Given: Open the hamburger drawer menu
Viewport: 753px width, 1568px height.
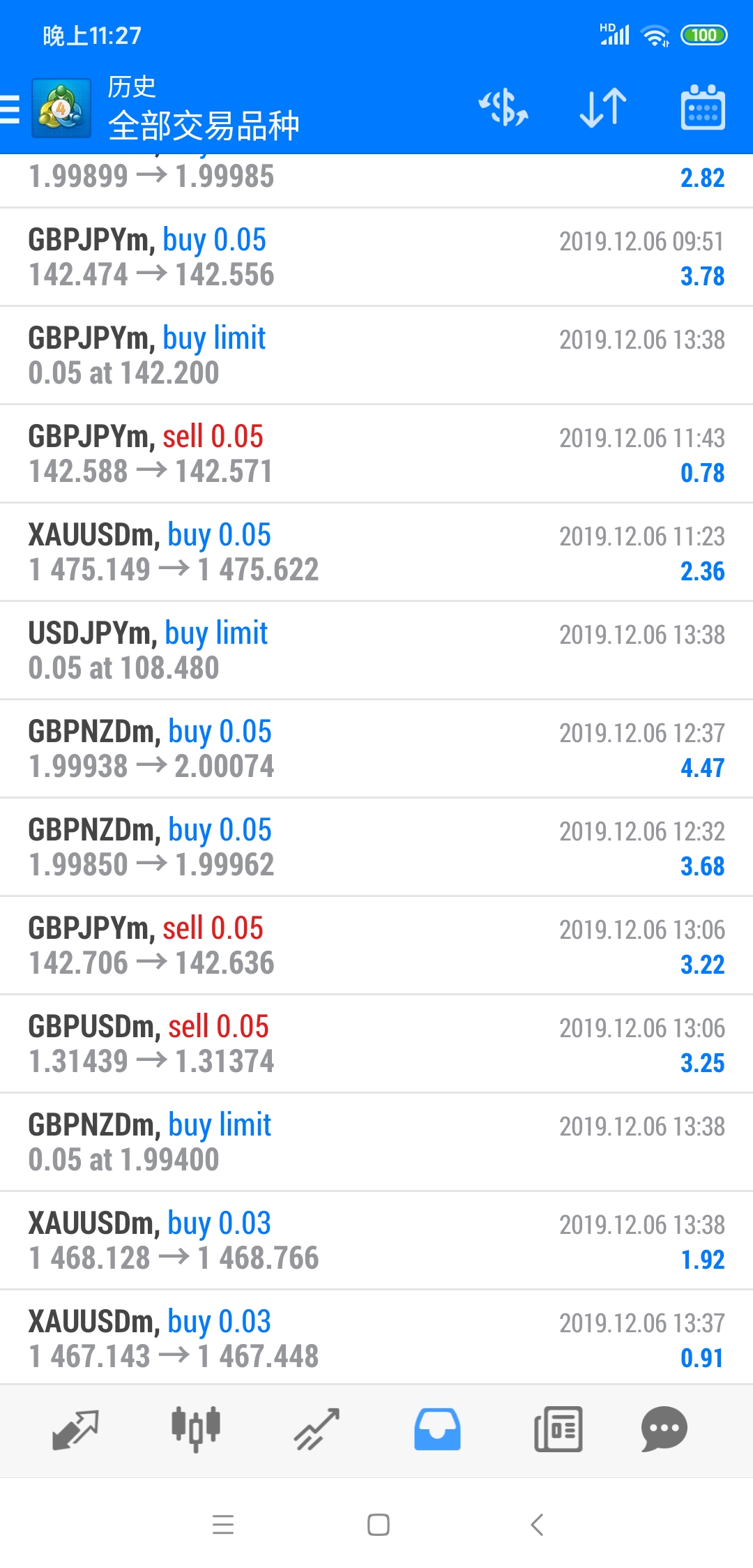Looking at the screenshot, I should [x=10, y=110].
